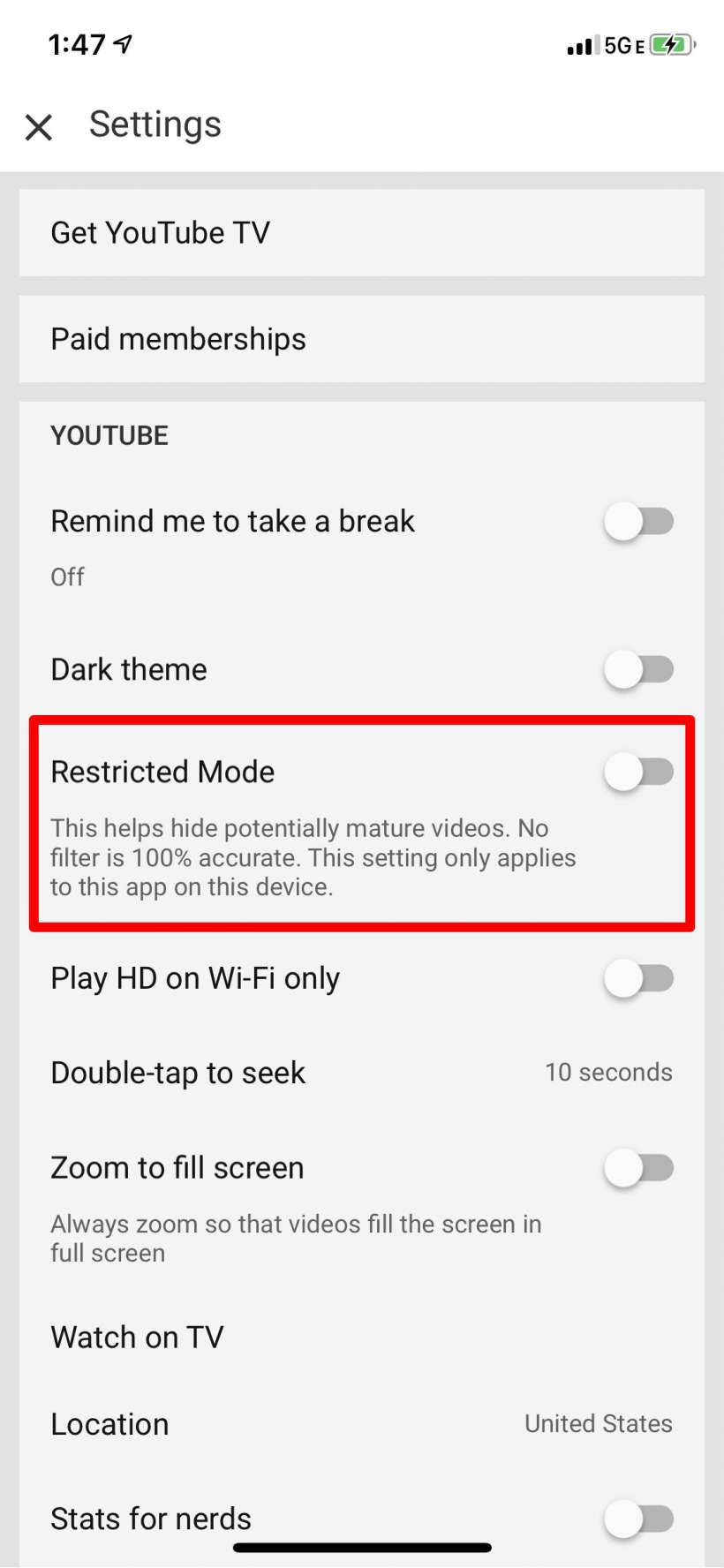Close the Settings screen

pyautogui.click(x=39, y=127)
